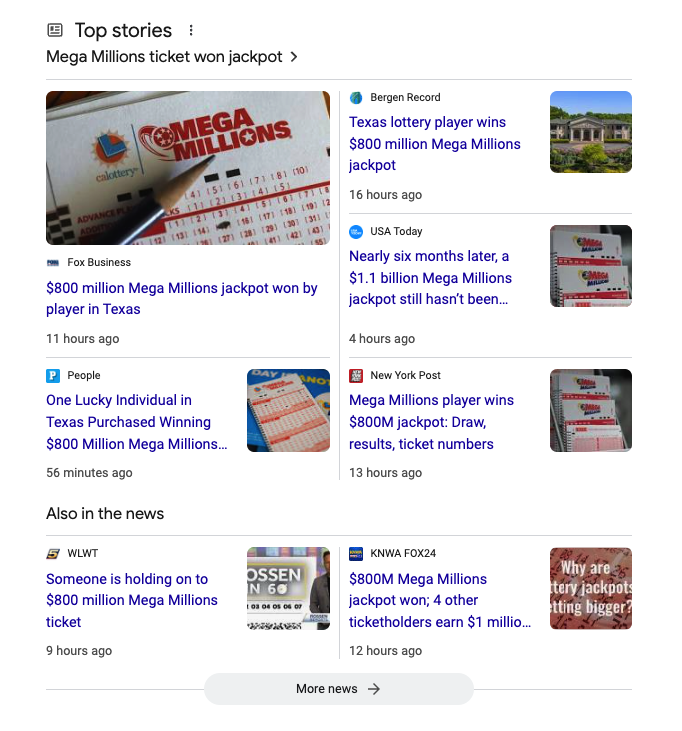This screenshot has height=731, width=682.
Task: Open the Fox Business Mega Millions story
Action: click(x=181, y=298)
